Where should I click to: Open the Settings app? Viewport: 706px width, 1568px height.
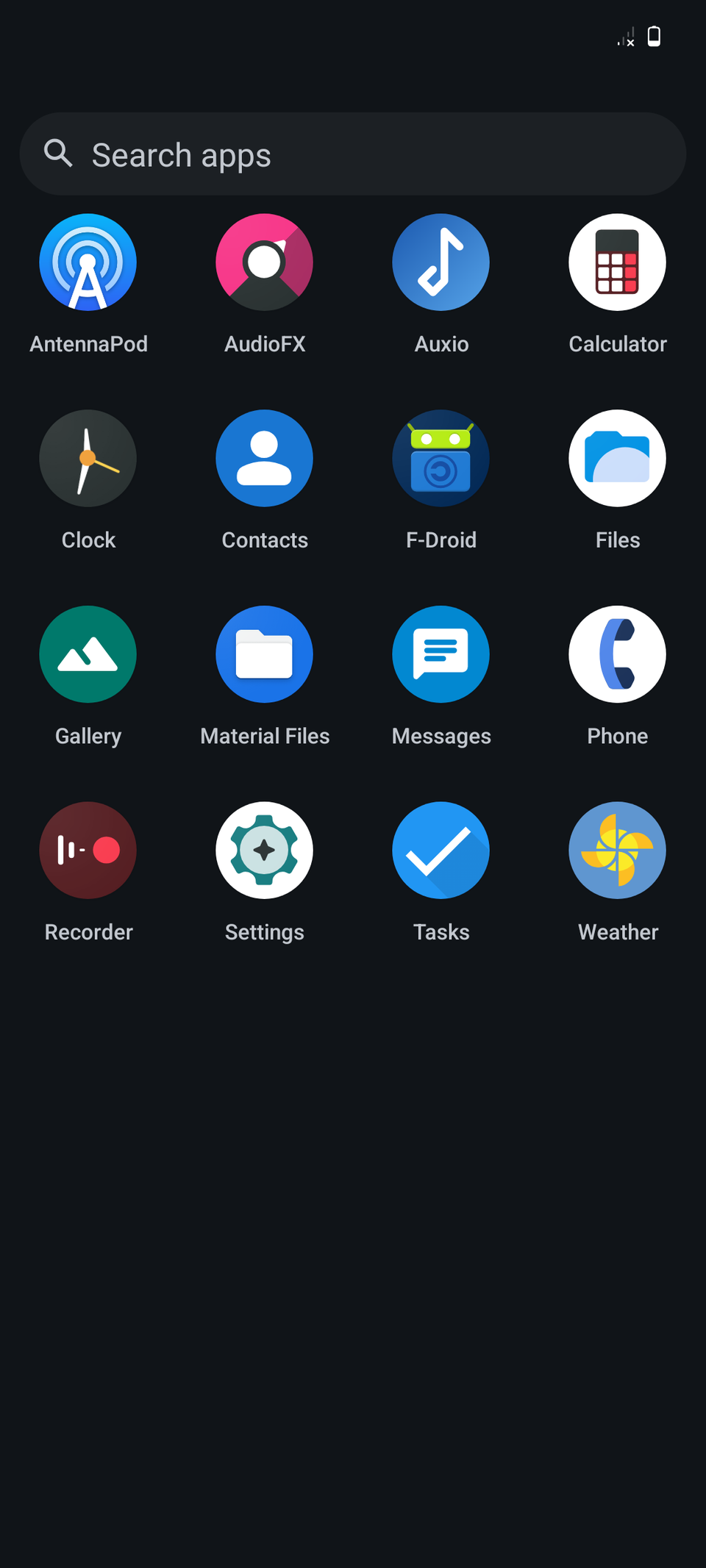click(x=265, y=851)
